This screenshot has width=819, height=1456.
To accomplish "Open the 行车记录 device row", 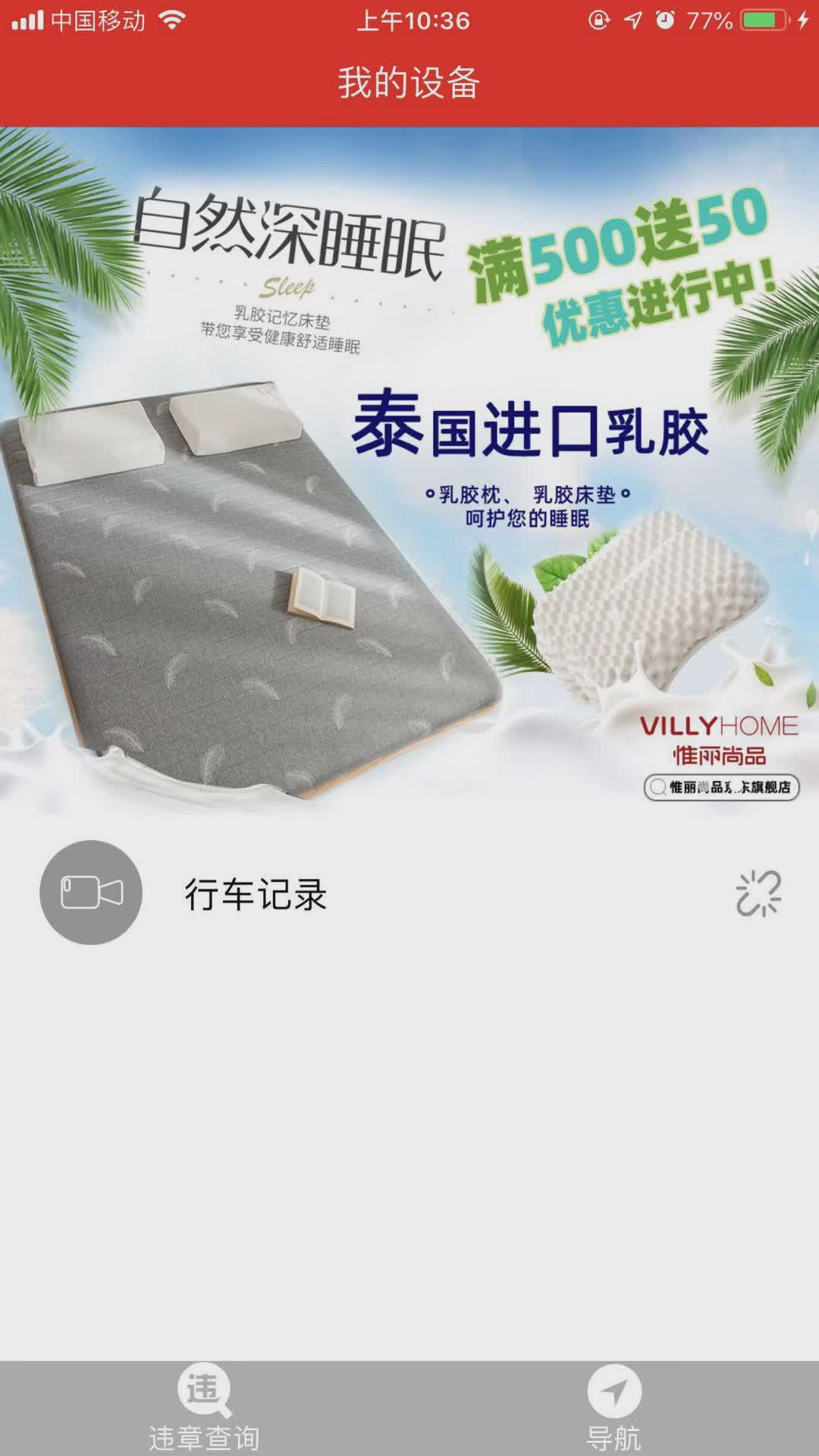I will pos(256,894).
